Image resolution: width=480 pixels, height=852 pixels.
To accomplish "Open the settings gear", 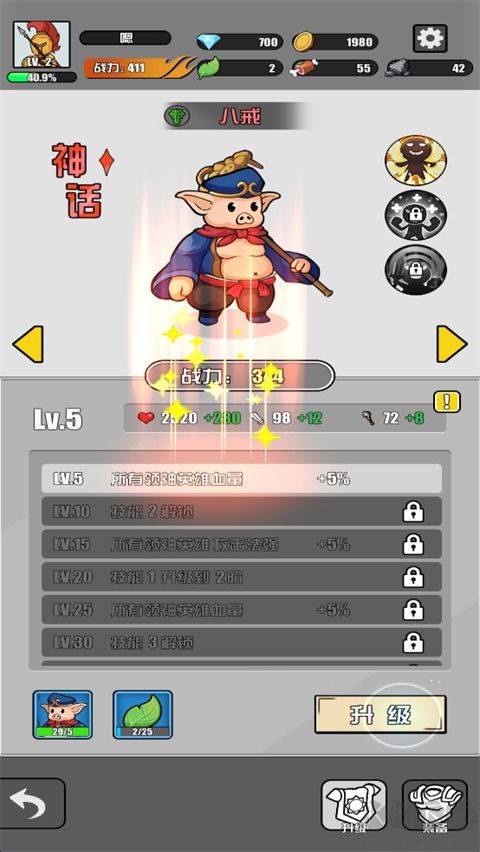I will 430,39.
